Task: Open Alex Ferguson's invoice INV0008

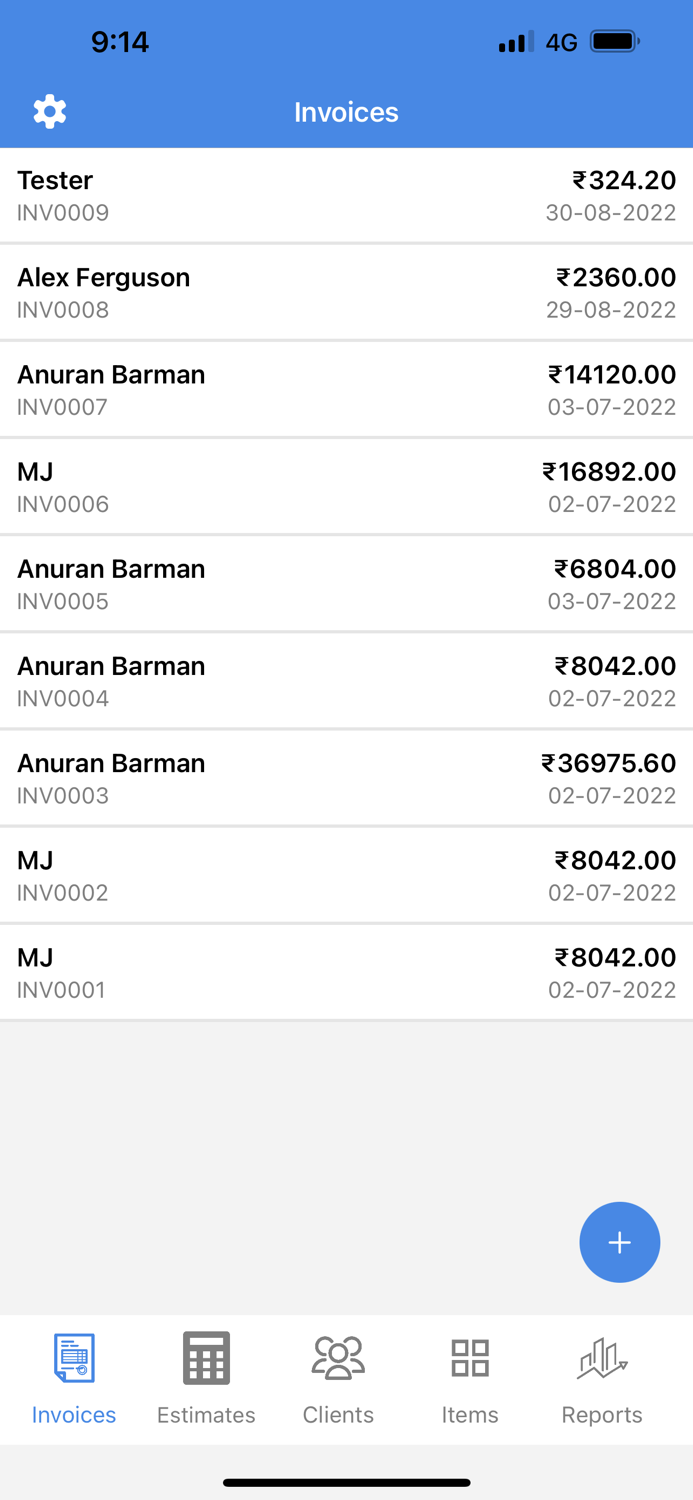Action: pyautogui.click(x=346, y=292)
